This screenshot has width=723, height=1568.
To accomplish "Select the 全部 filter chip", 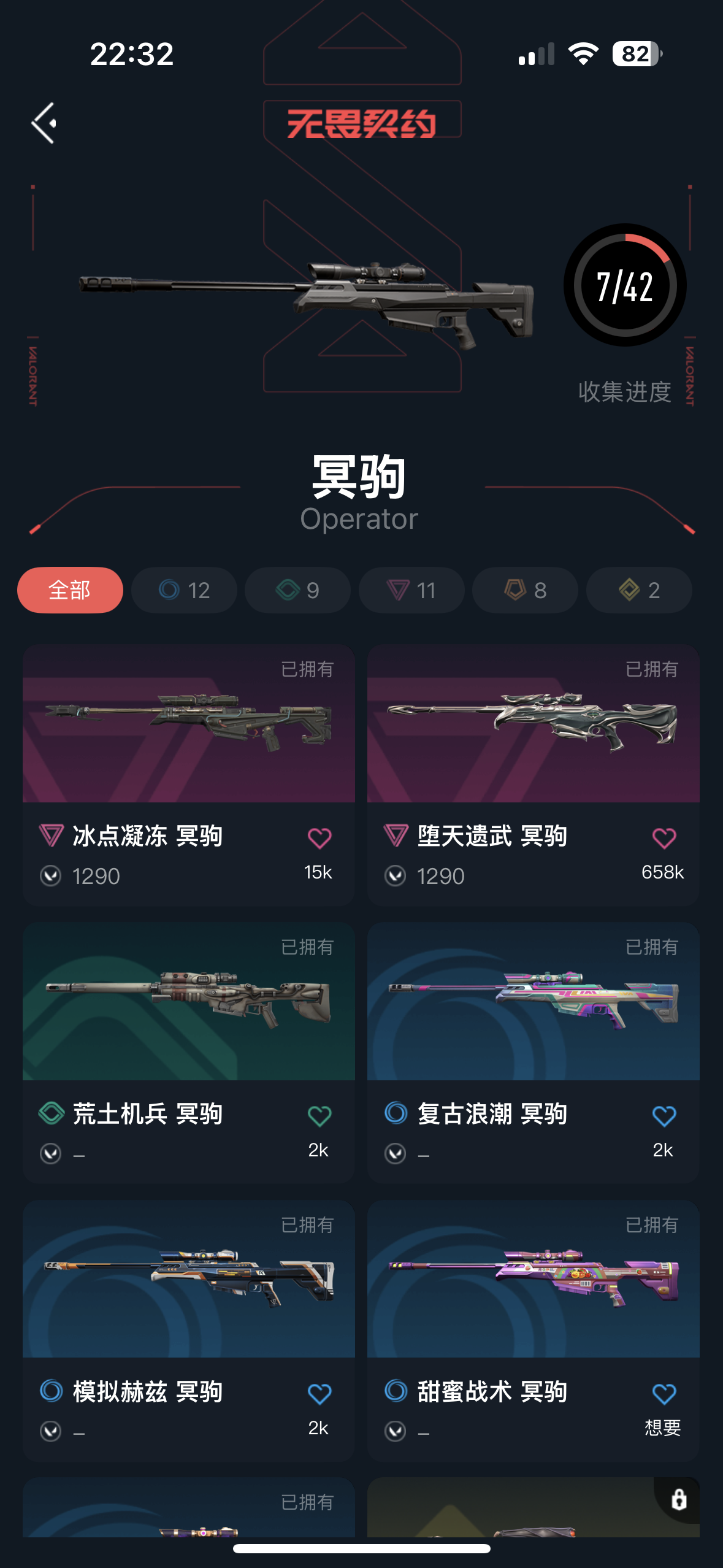I will [x=70, y=590].
